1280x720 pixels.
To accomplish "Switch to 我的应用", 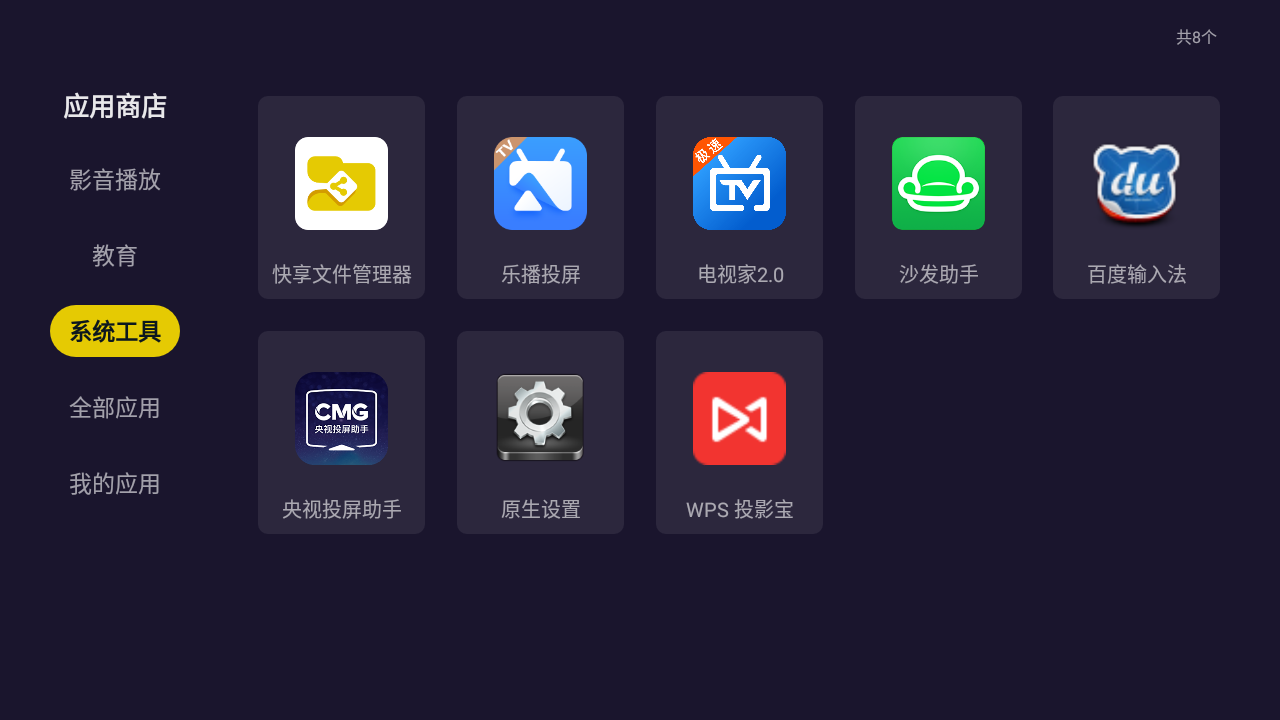I will 115,484.
